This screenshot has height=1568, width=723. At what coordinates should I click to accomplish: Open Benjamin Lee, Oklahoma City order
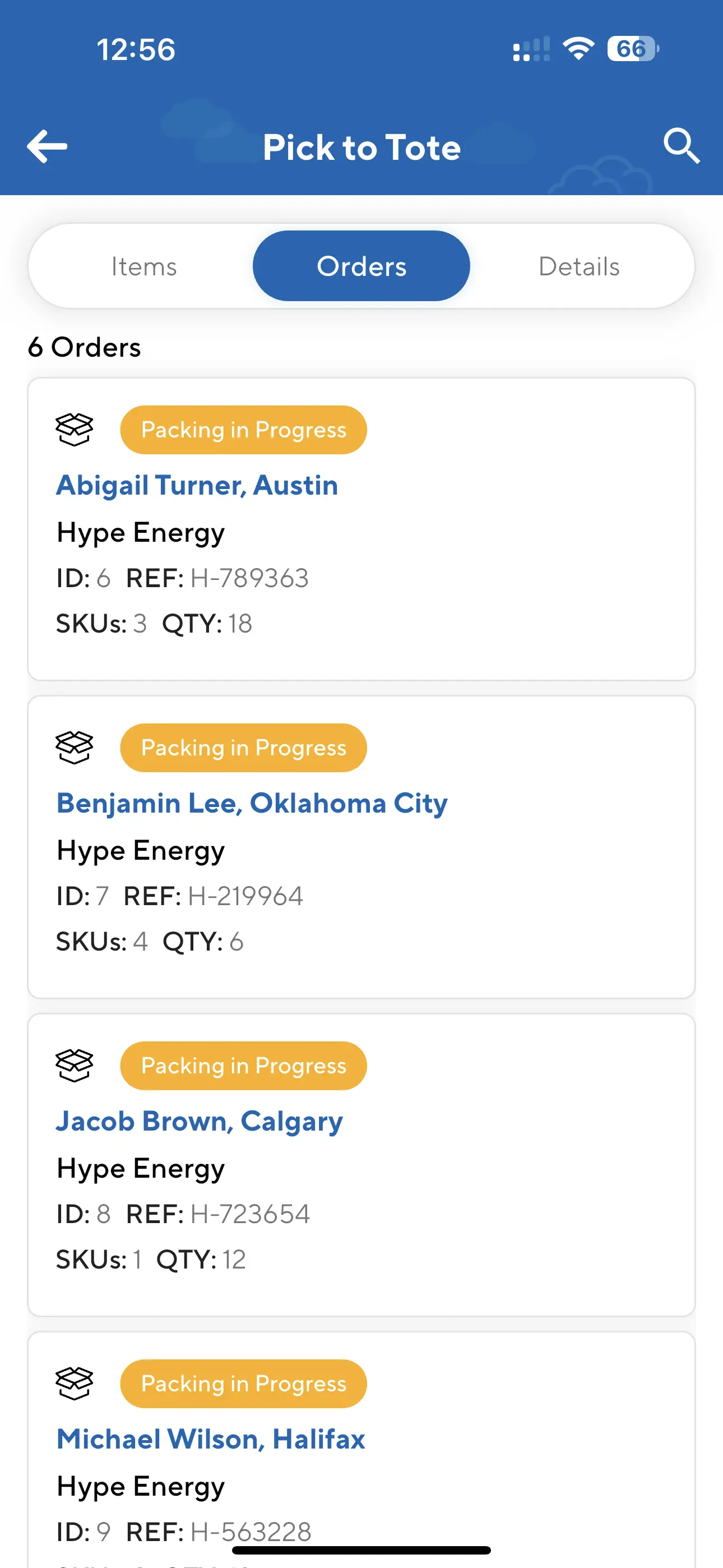[252, 804]
